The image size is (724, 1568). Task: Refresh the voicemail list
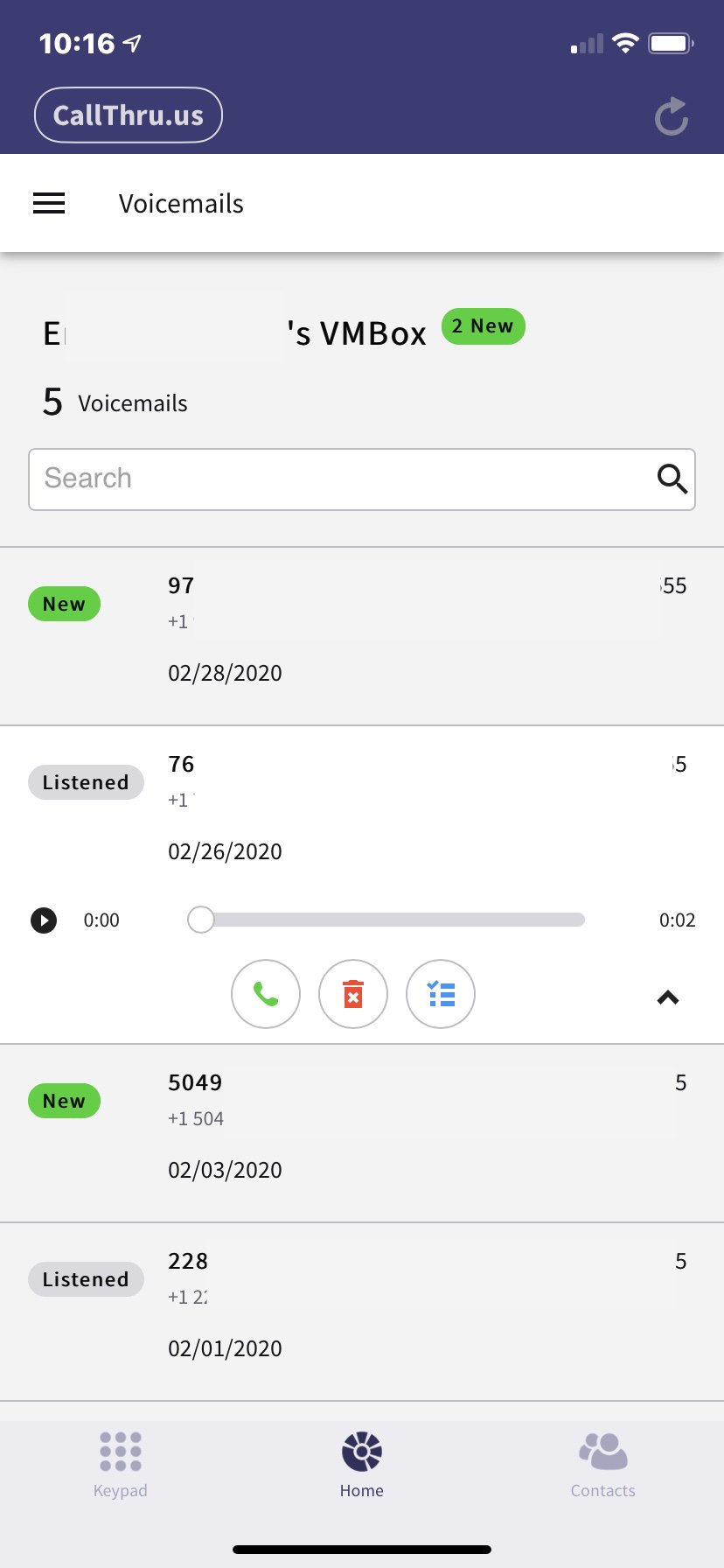point(672,116)
